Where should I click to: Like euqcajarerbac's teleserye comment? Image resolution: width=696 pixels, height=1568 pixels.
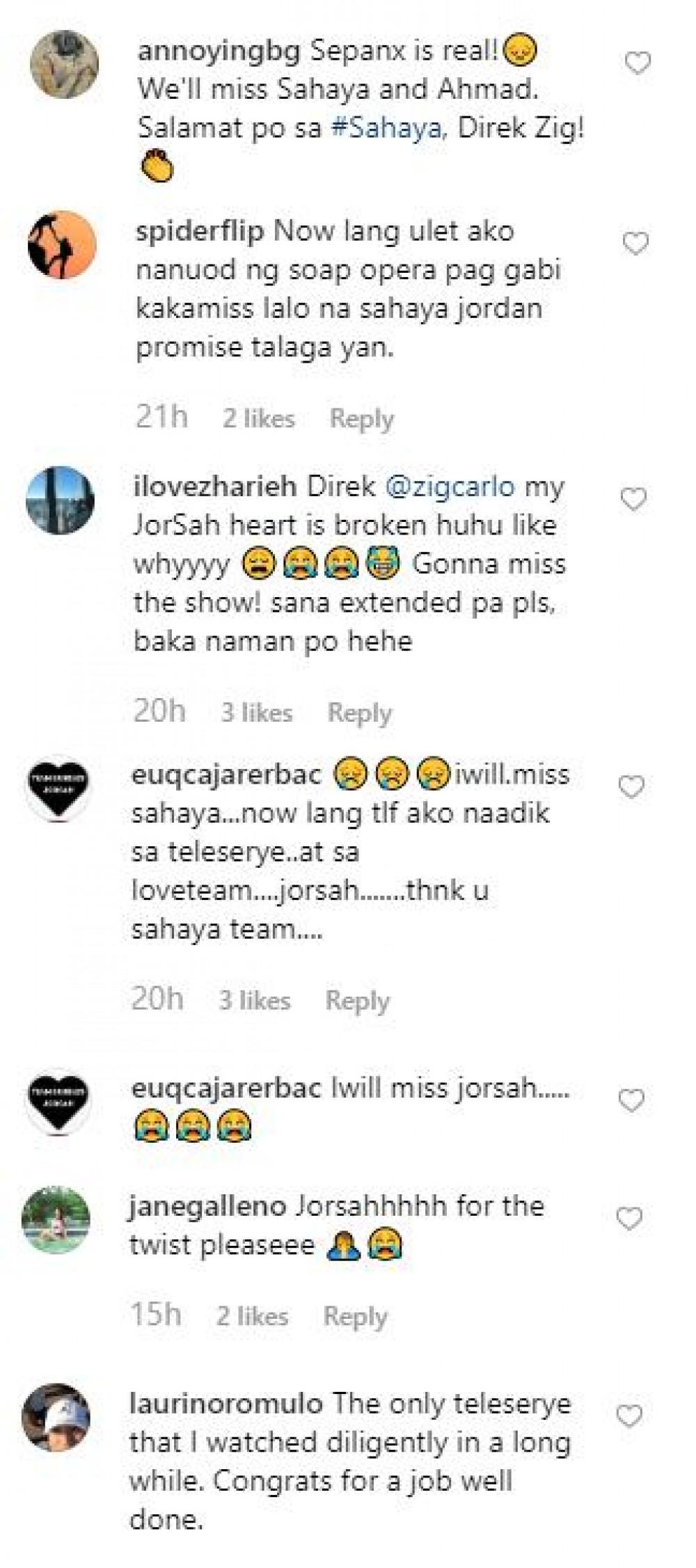tap(632, 787)
